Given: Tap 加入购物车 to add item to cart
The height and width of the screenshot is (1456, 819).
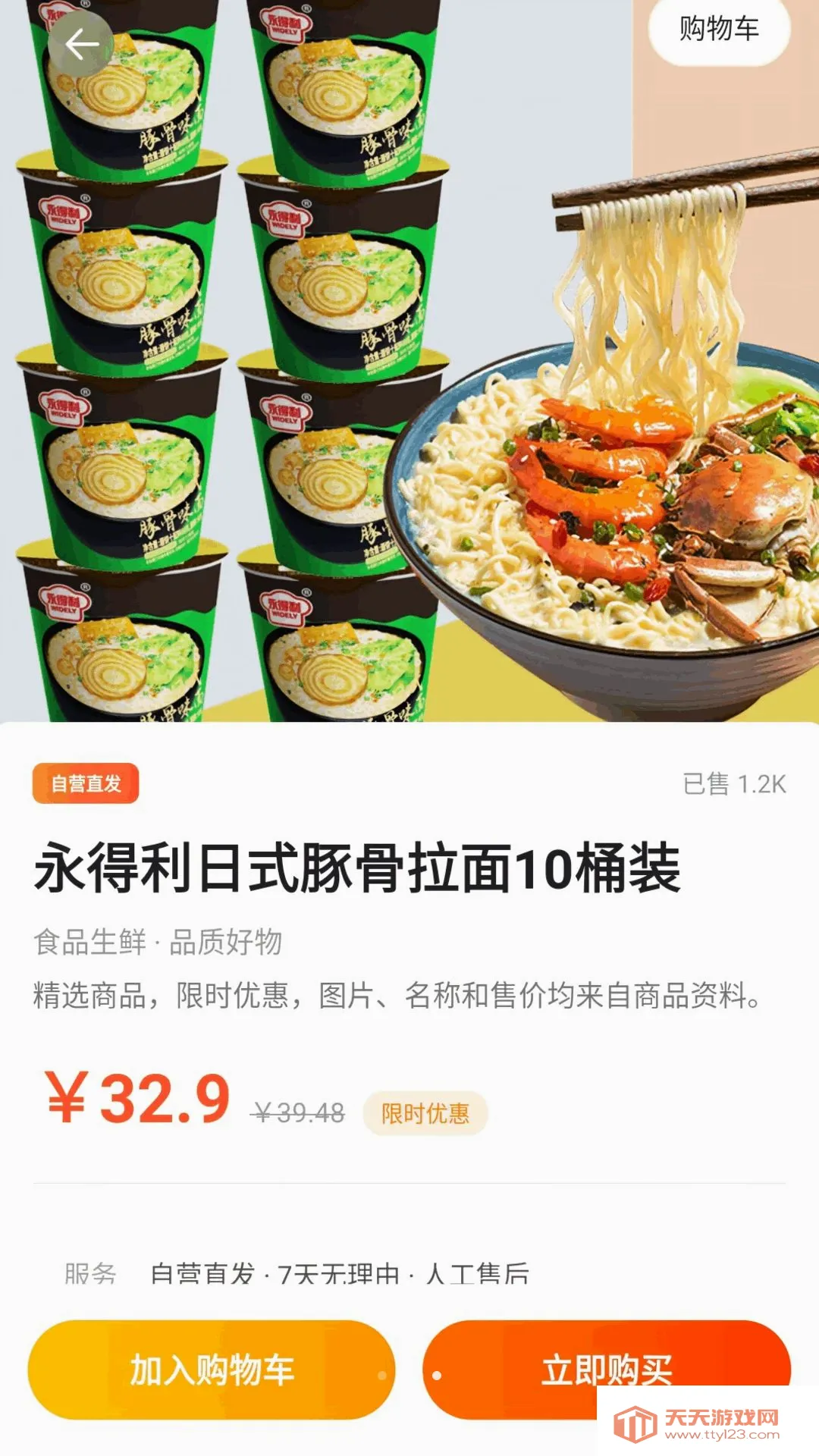Looking at the screenshot, I should [x=212, y=1370].
